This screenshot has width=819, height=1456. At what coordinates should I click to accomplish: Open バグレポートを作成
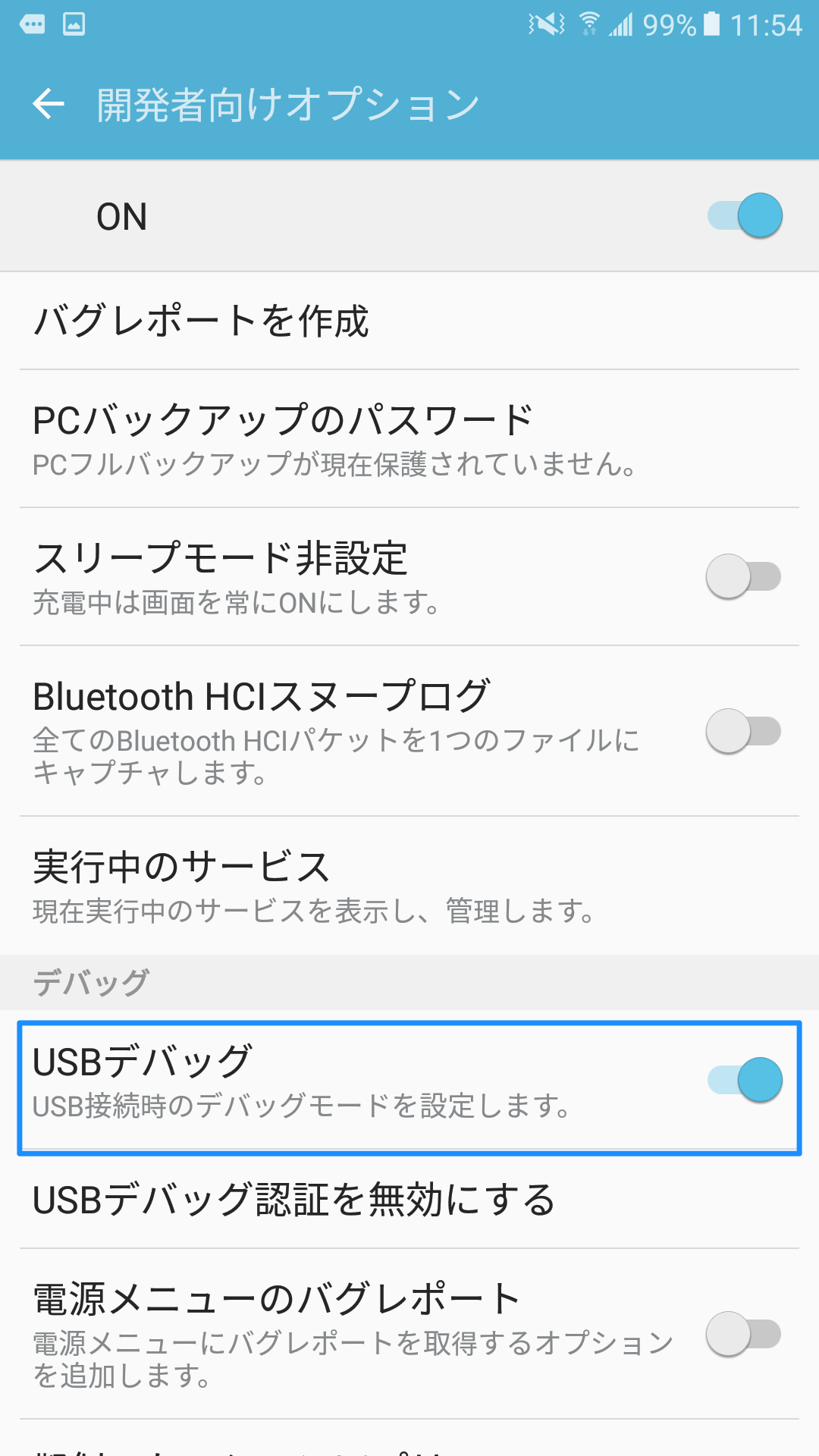point(201,321)
